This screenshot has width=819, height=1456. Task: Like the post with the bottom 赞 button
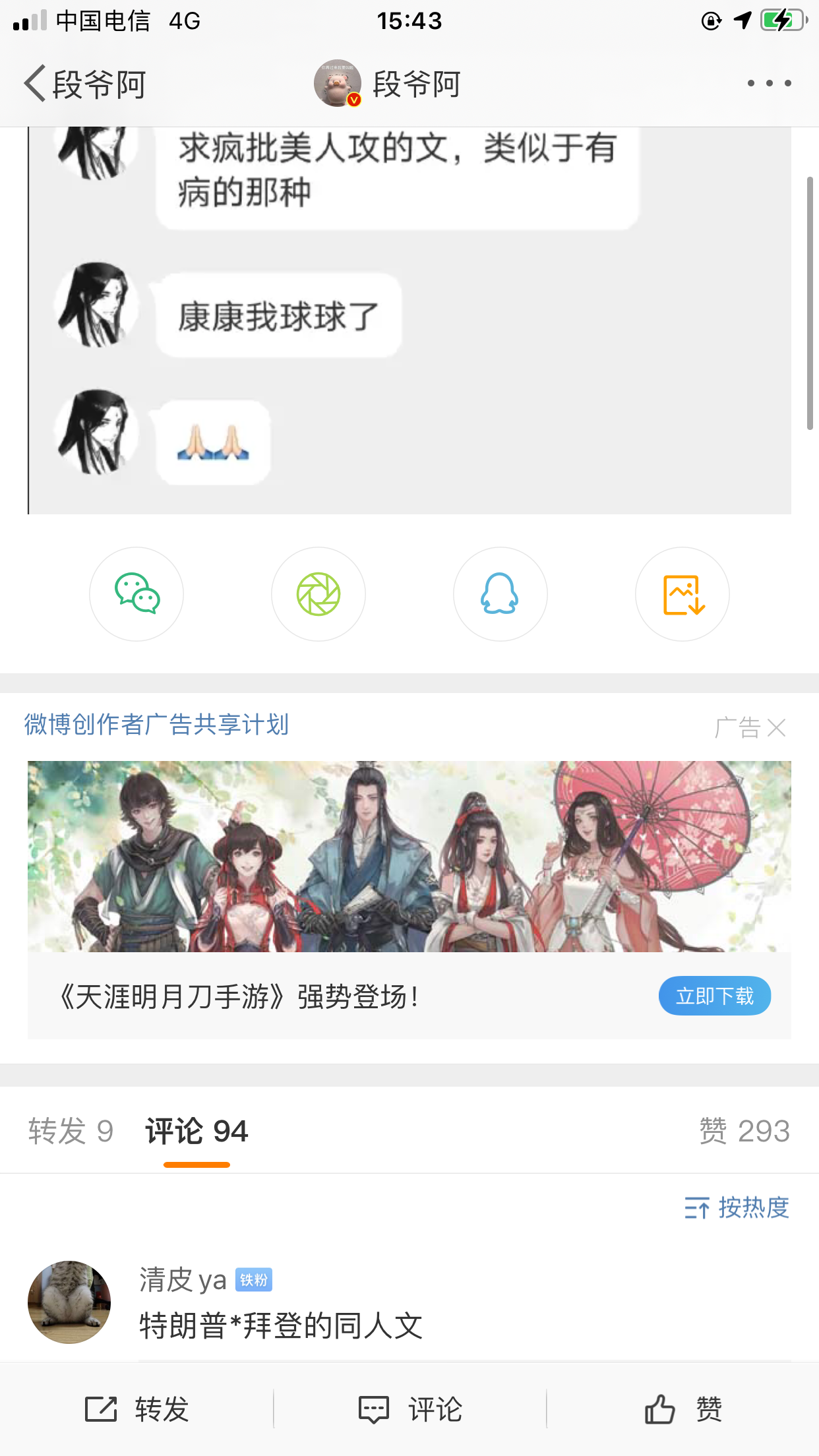(683, 1409)
